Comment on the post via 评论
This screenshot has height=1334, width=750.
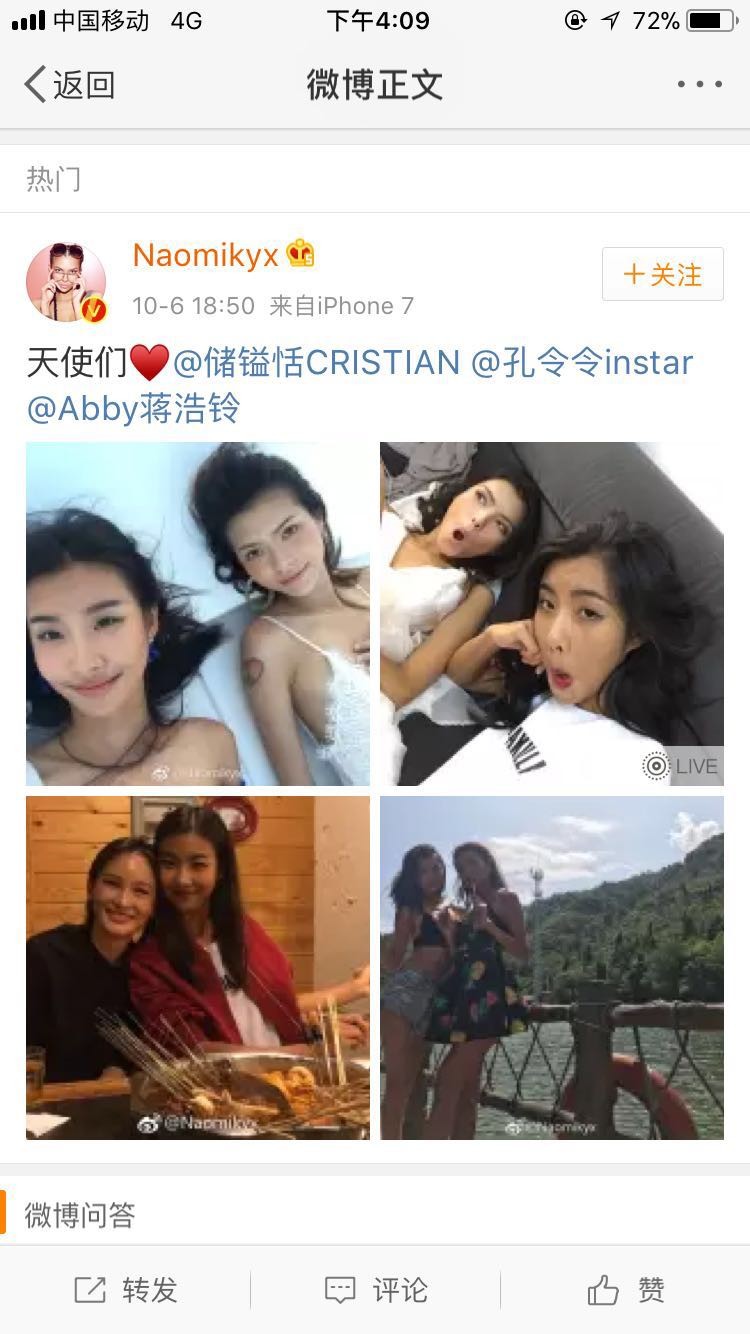(x=375, y=1290)
